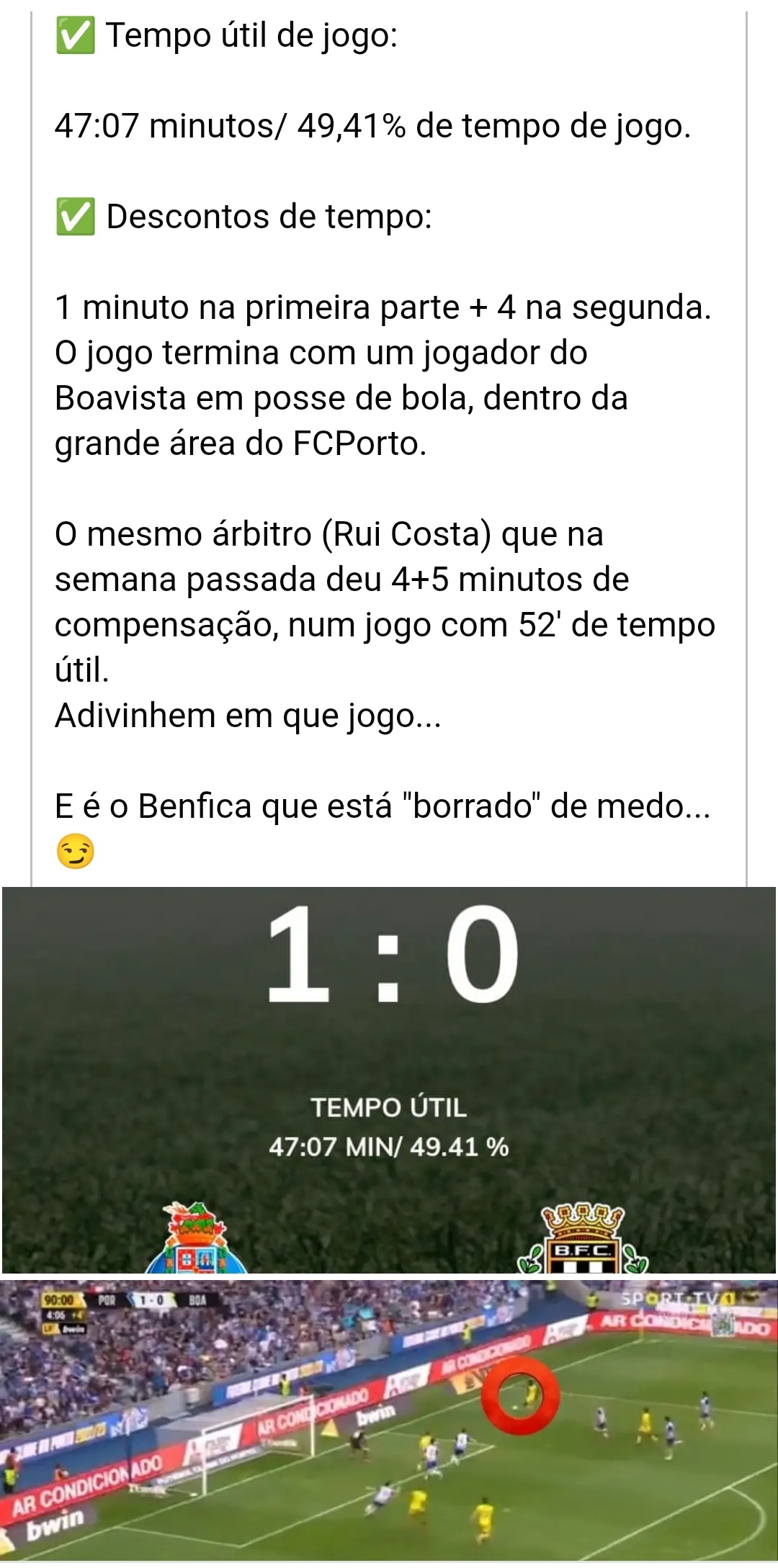Open the 1:0 Tempo Útil scoreboard image

pos(389,1080)
